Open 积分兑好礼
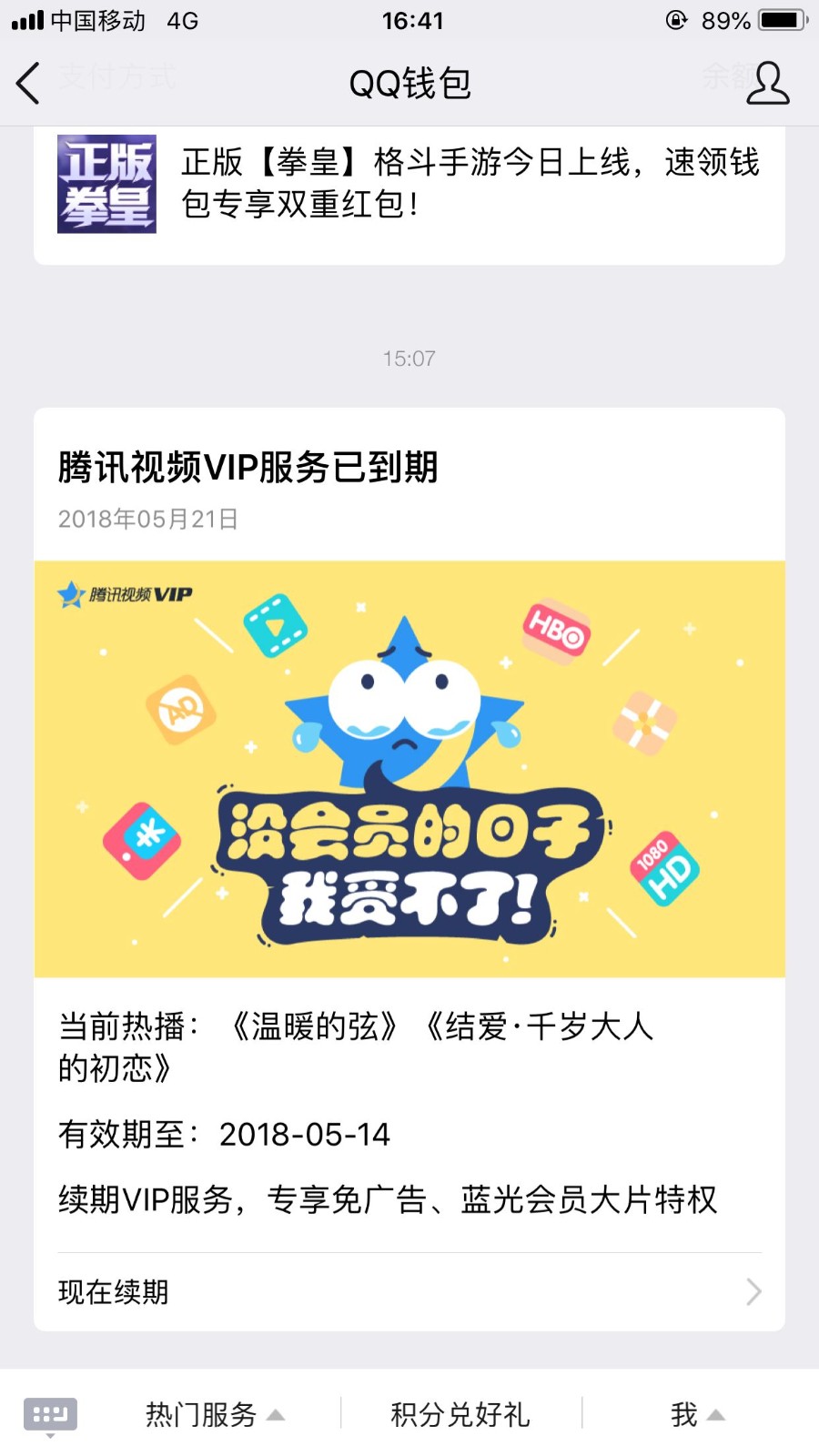This screenshot has height=1456, width=819. click(460, 1415)
